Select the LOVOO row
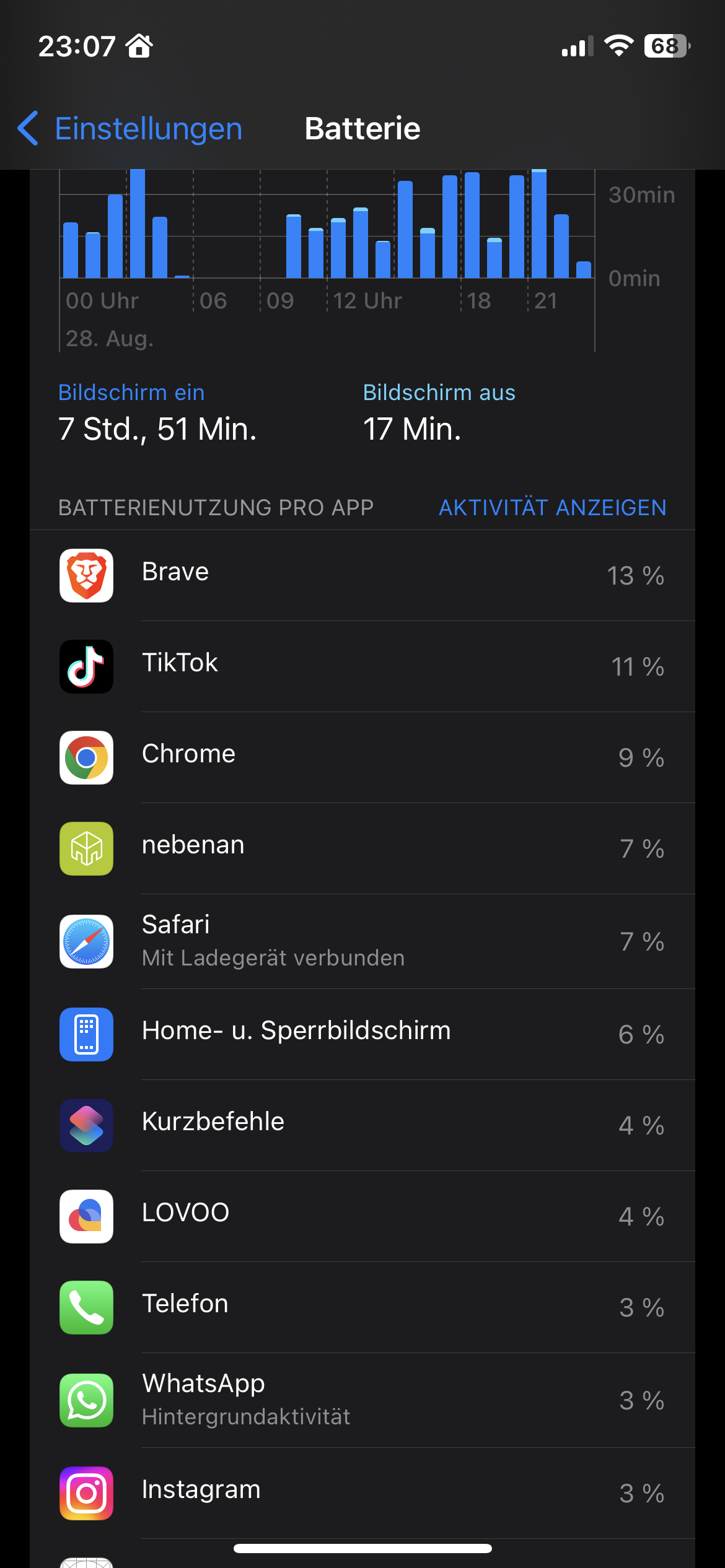This screenshot has width=725, height=1568. [362, 1216]
